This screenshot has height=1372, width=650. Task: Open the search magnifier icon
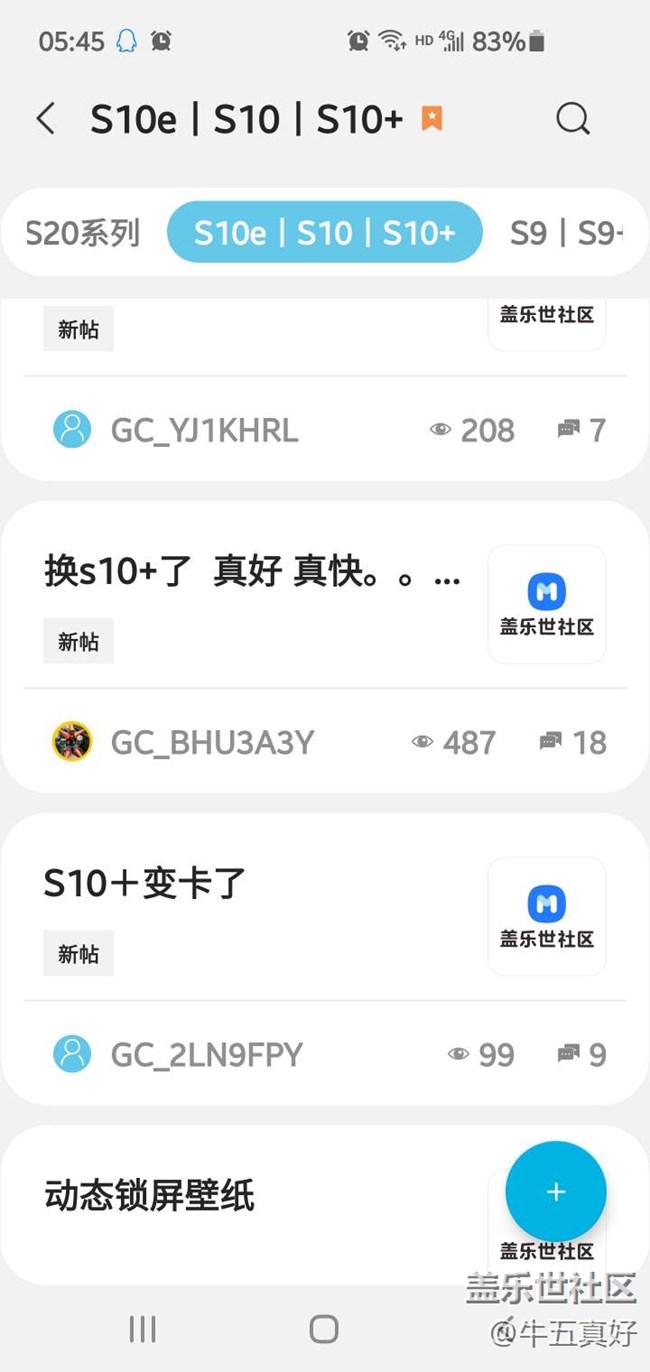tap(573, 119)
